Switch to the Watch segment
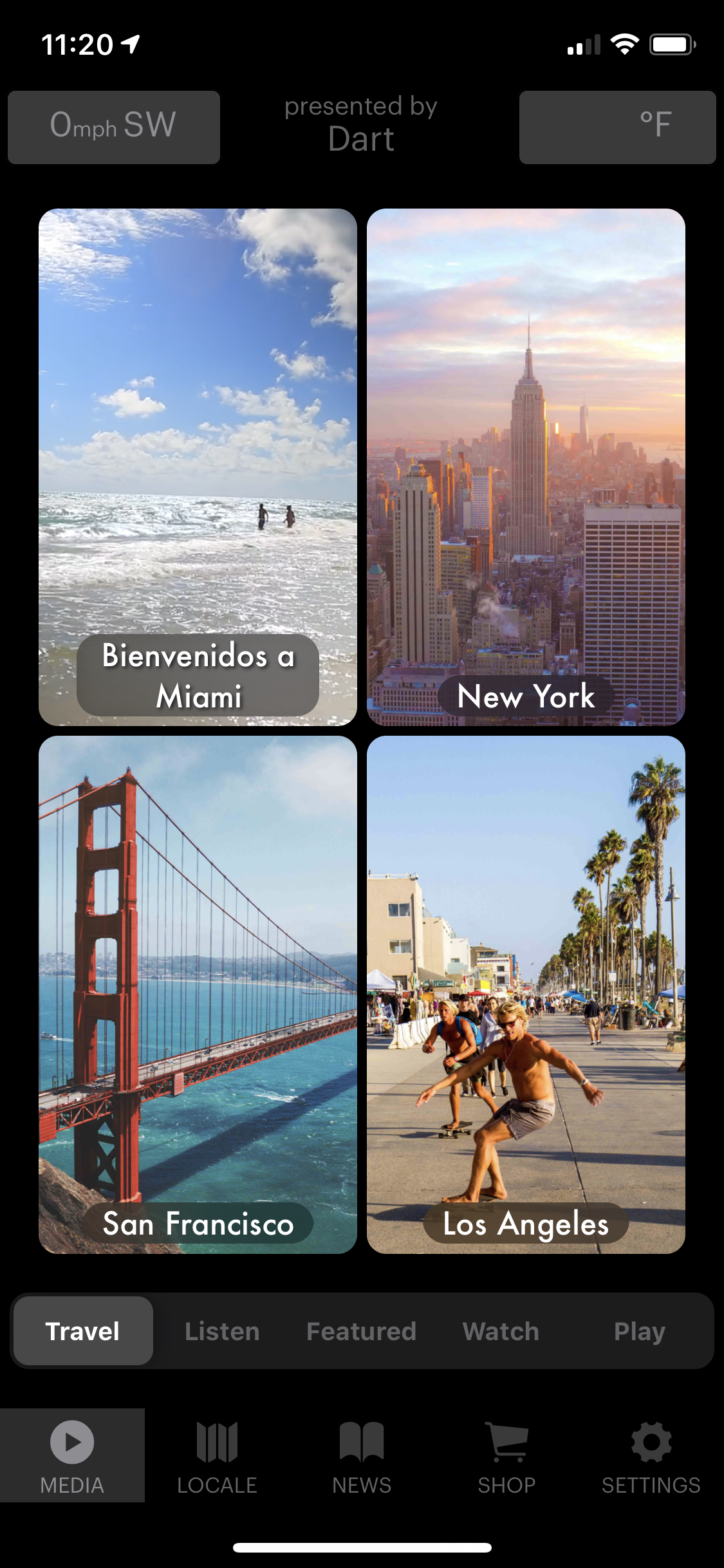The height and width of the screenshot is (1568, 724). (x=501, y=1330)
